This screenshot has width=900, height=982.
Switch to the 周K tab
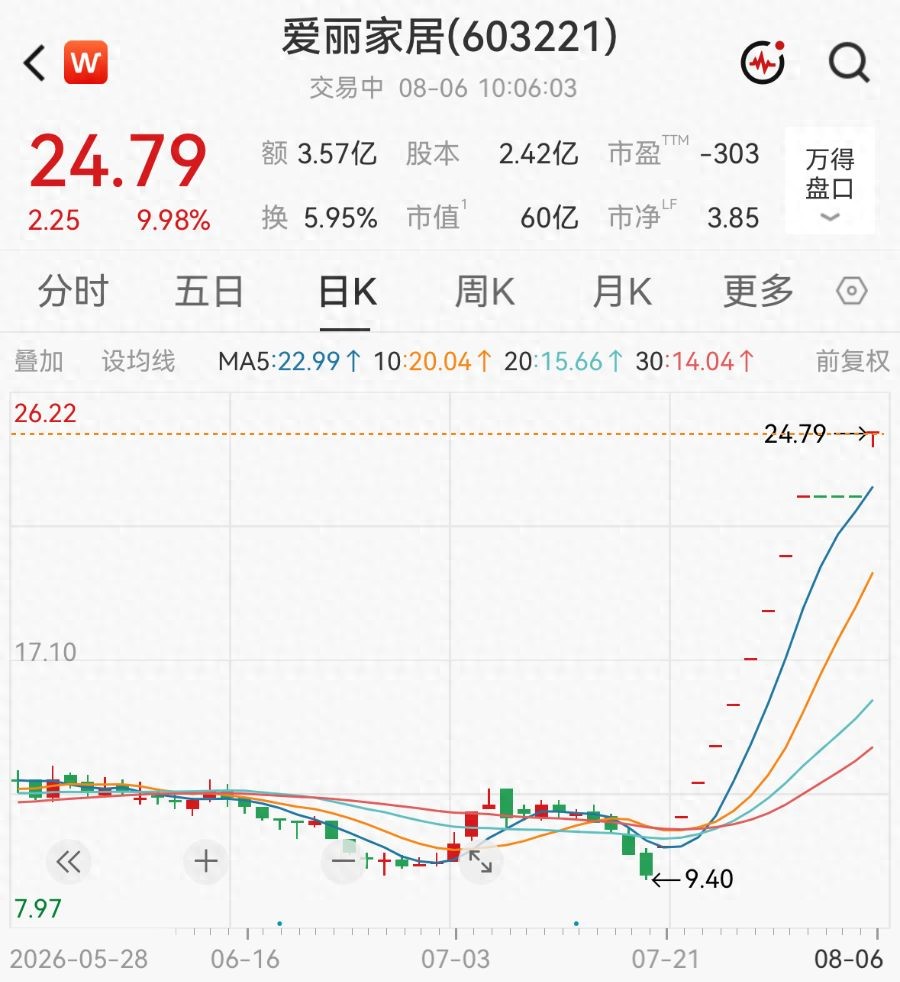click(x=485, y=292)
